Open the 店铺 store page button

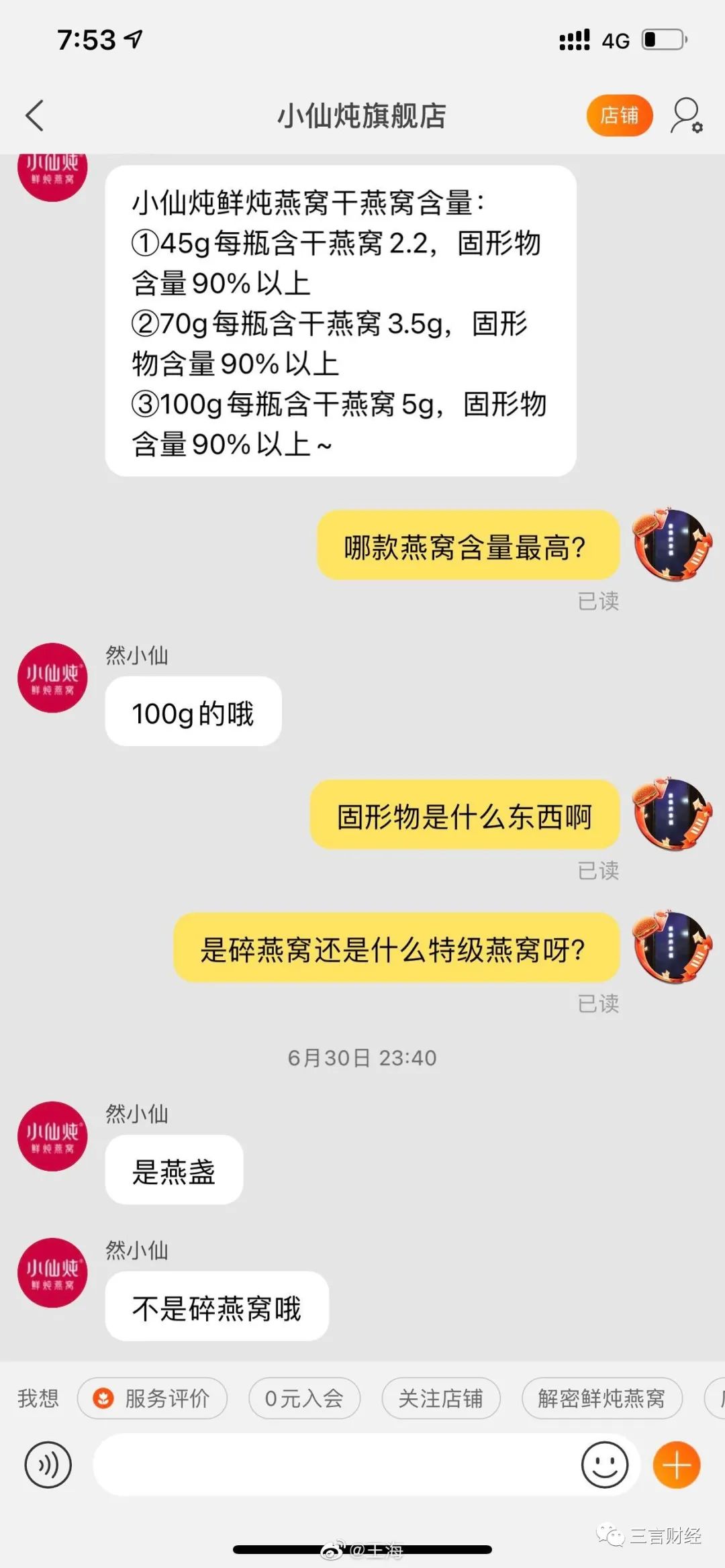click(619, 115)
